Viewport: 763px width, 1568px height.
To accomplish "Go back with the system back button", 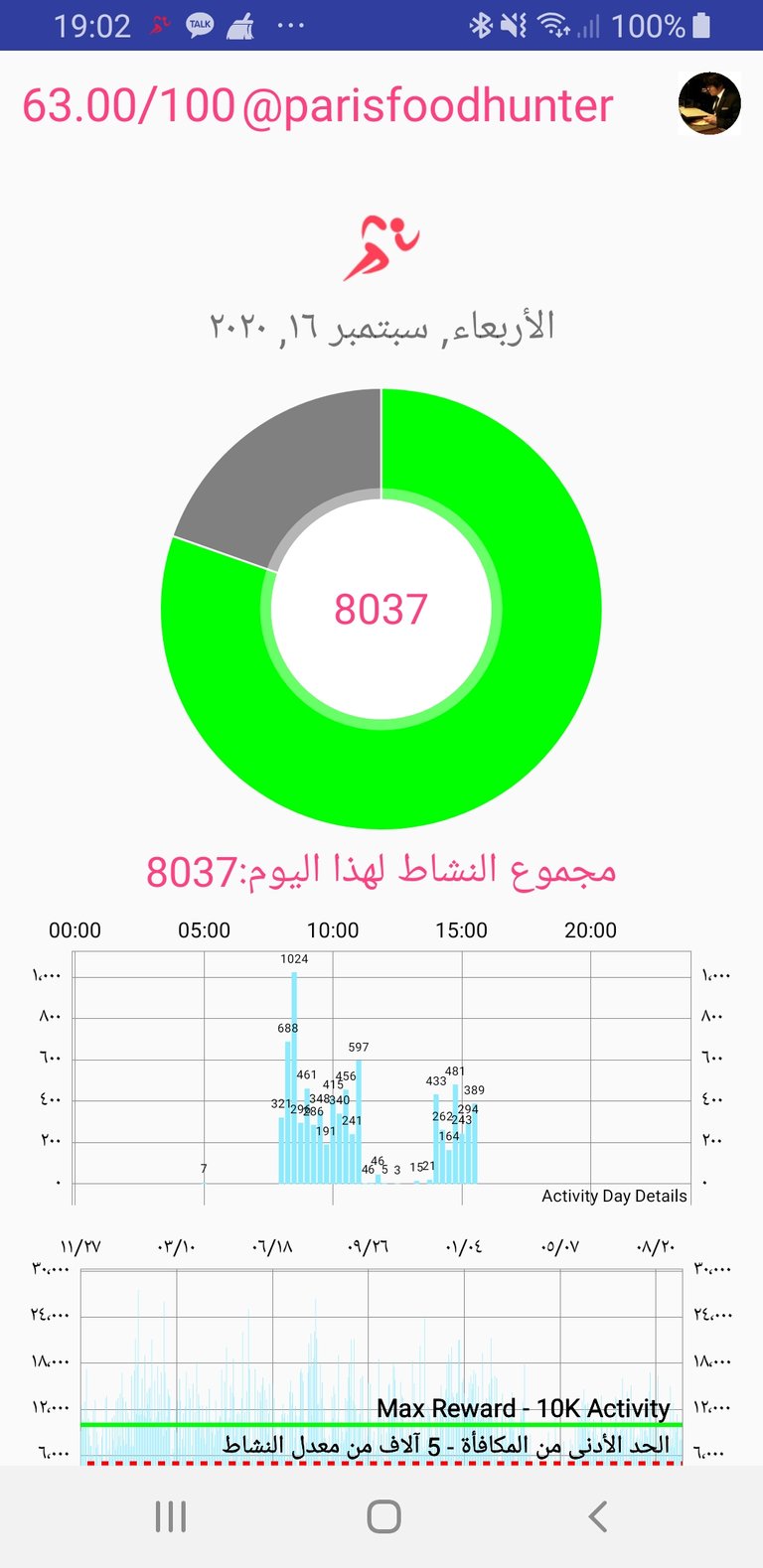I will (x=597, y=1516).
